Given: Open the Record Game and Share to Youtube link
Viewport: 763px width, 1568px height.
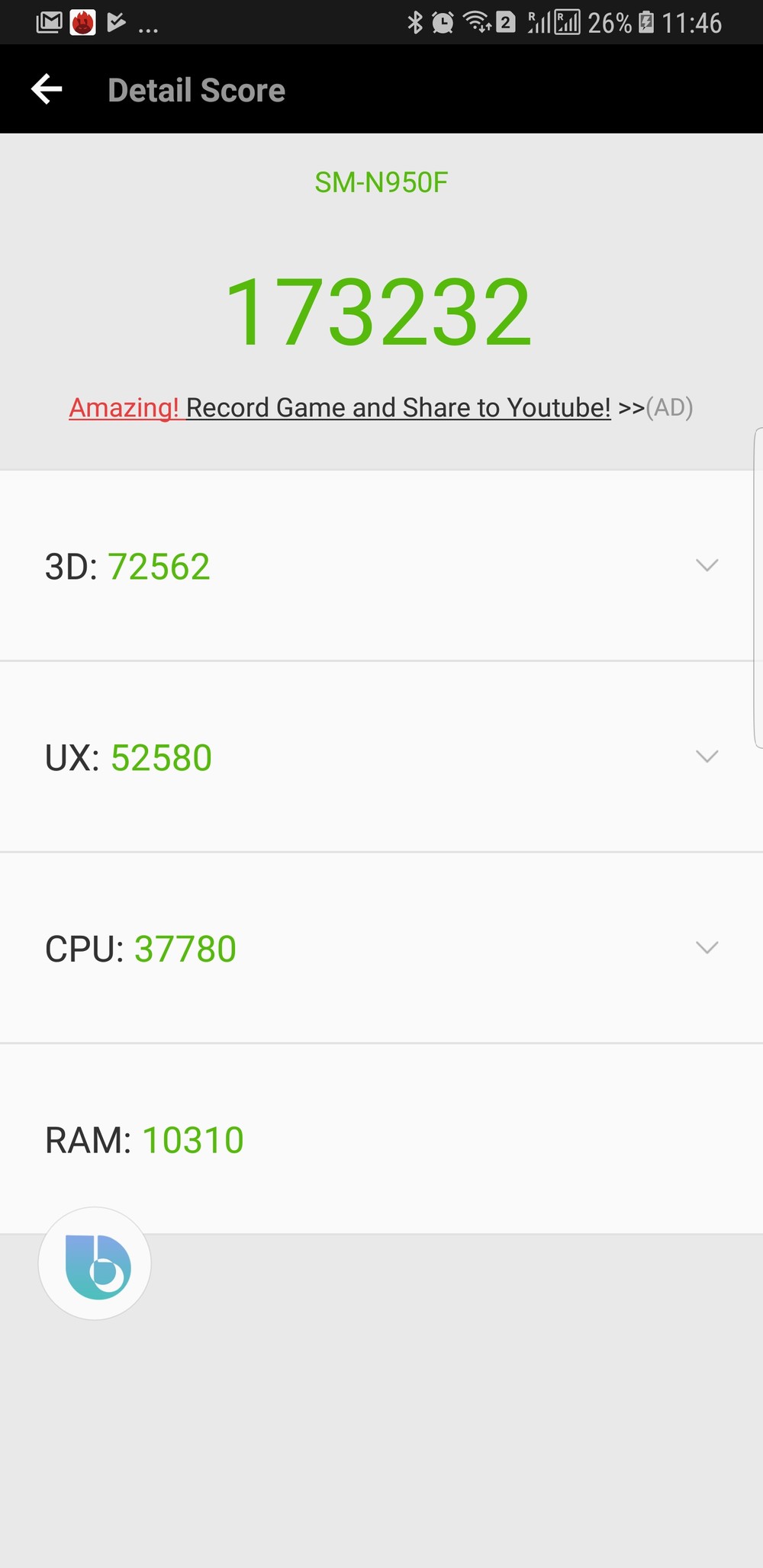Looking at the screenshot, I should click(x=397, y=407).
